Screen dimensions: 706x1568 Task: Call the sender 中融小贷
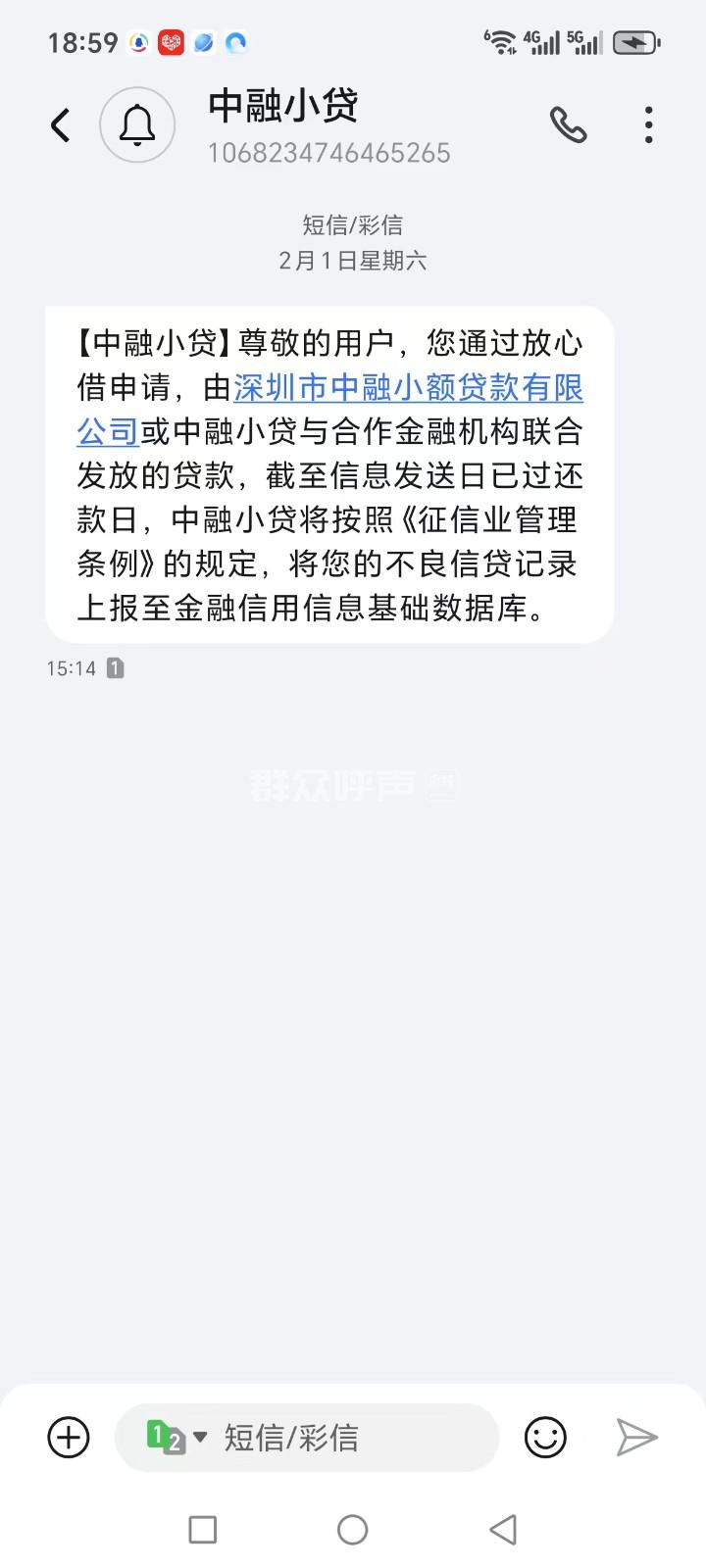568,125
